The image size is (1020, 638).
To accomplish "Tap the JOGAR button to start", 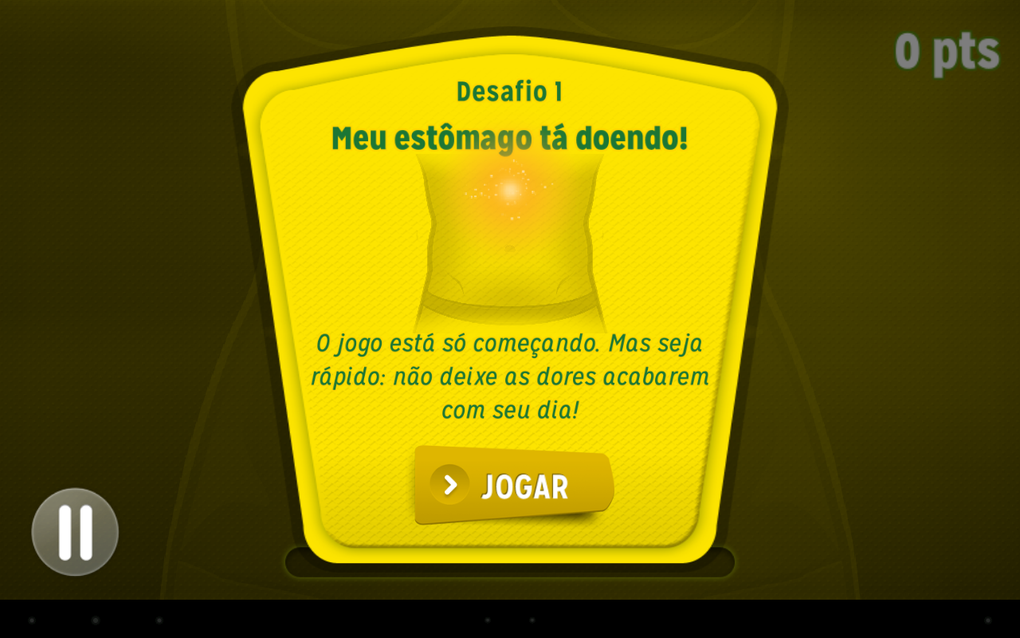I will (513, 486).
